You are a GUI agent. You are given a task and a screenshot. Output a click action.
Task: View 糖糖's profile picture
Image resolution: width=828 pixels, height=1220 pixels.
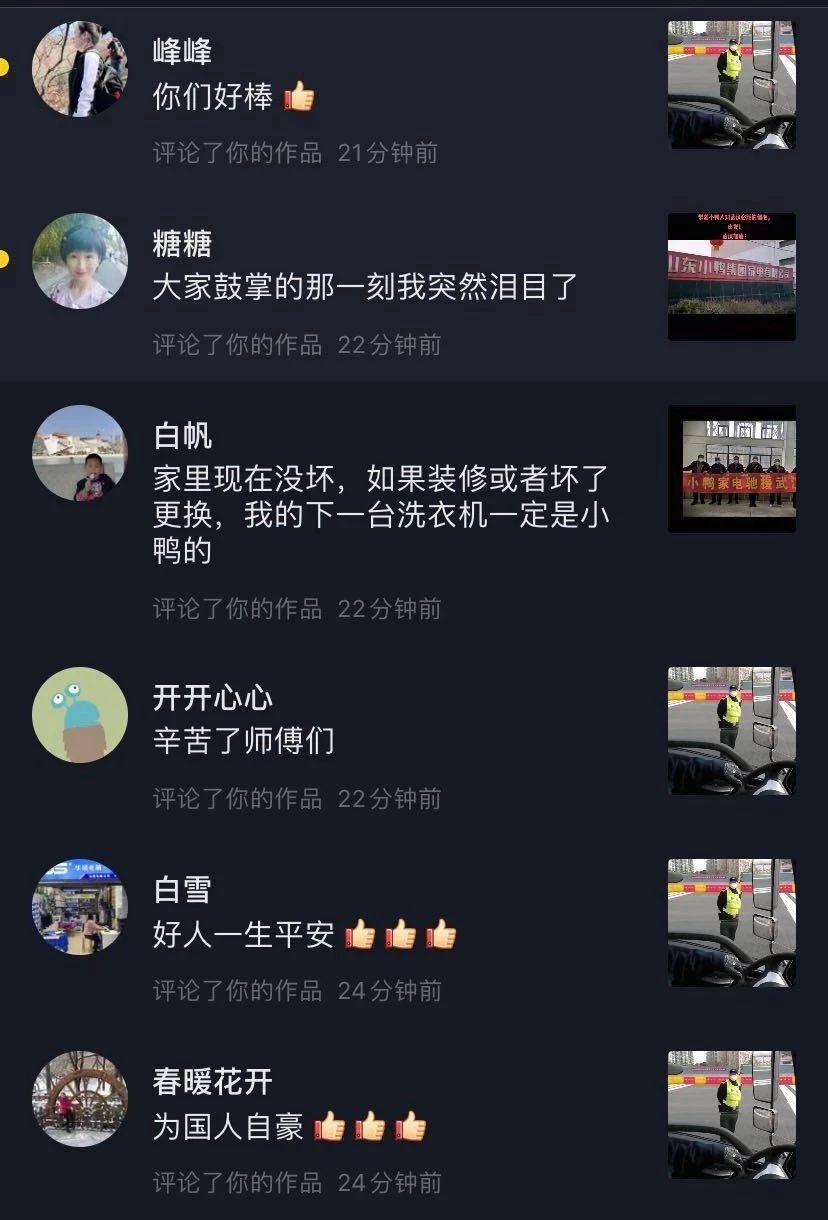tap(80, 261)
